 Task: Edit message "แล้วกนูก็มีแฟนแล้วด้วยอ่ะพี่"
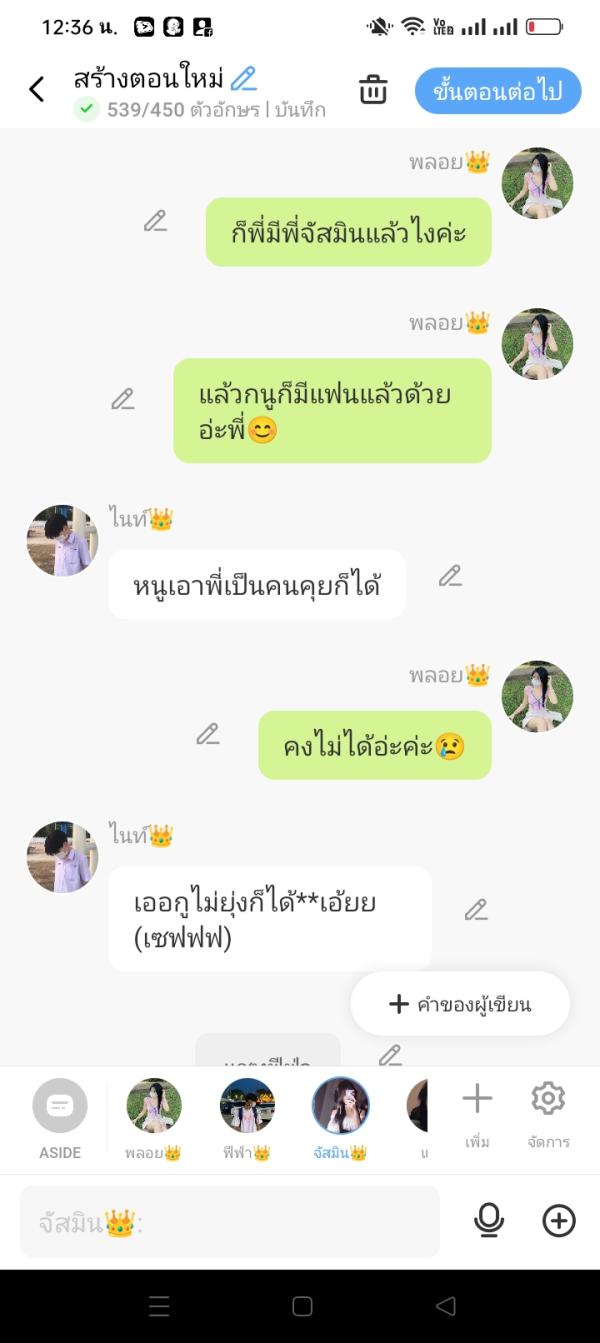(x=123, y=400)
